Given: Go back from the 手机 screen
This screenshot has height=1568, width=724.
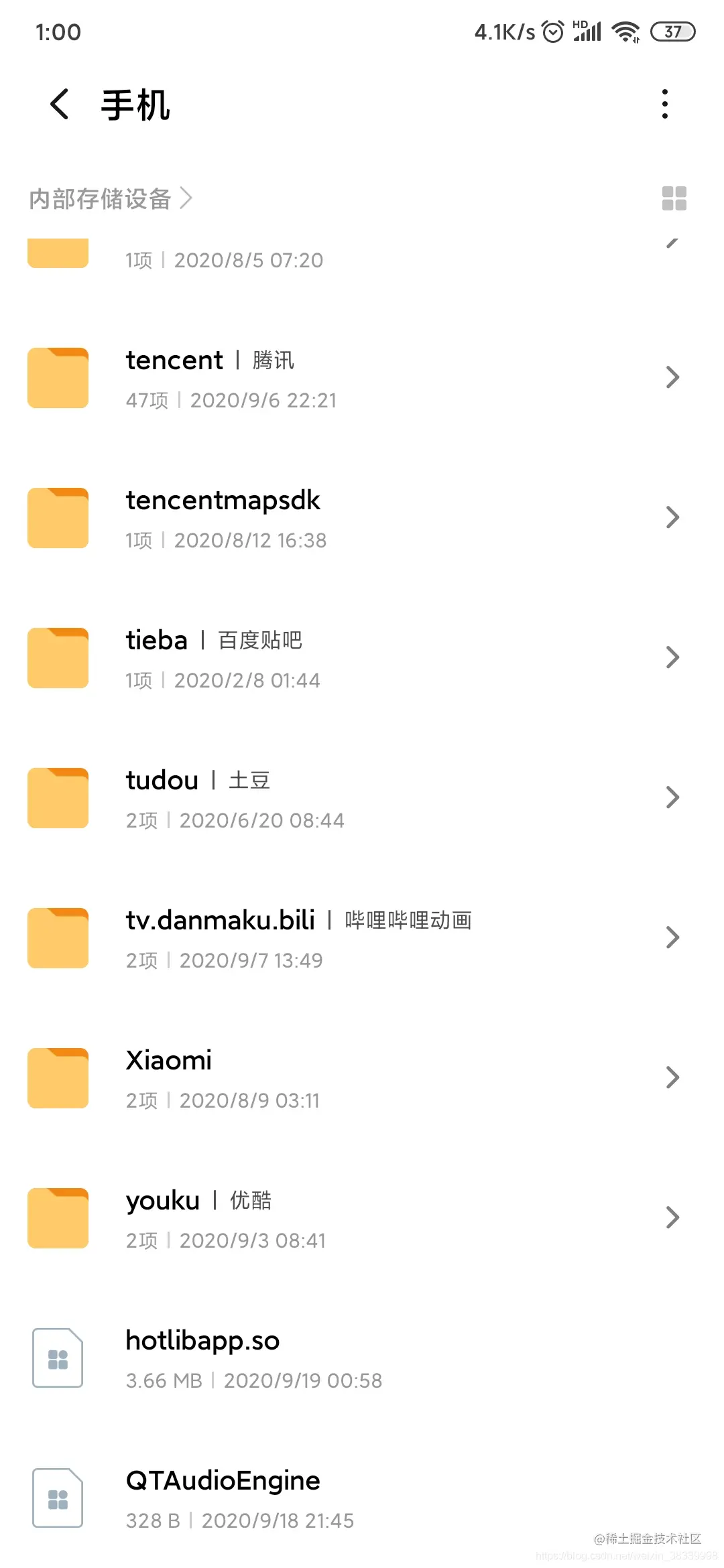Looking at the screenshot, I should 59,105.
